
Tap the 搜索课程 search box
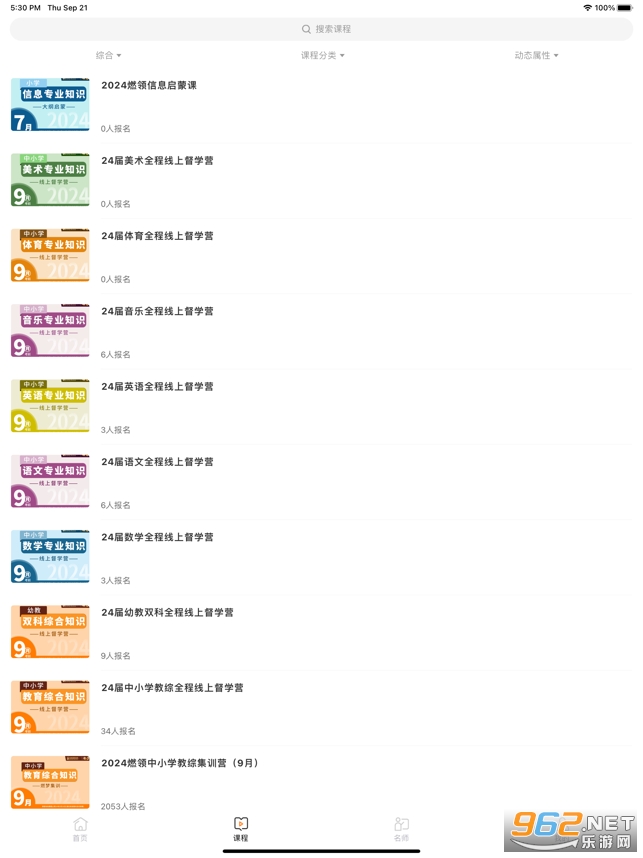point(321,29)
